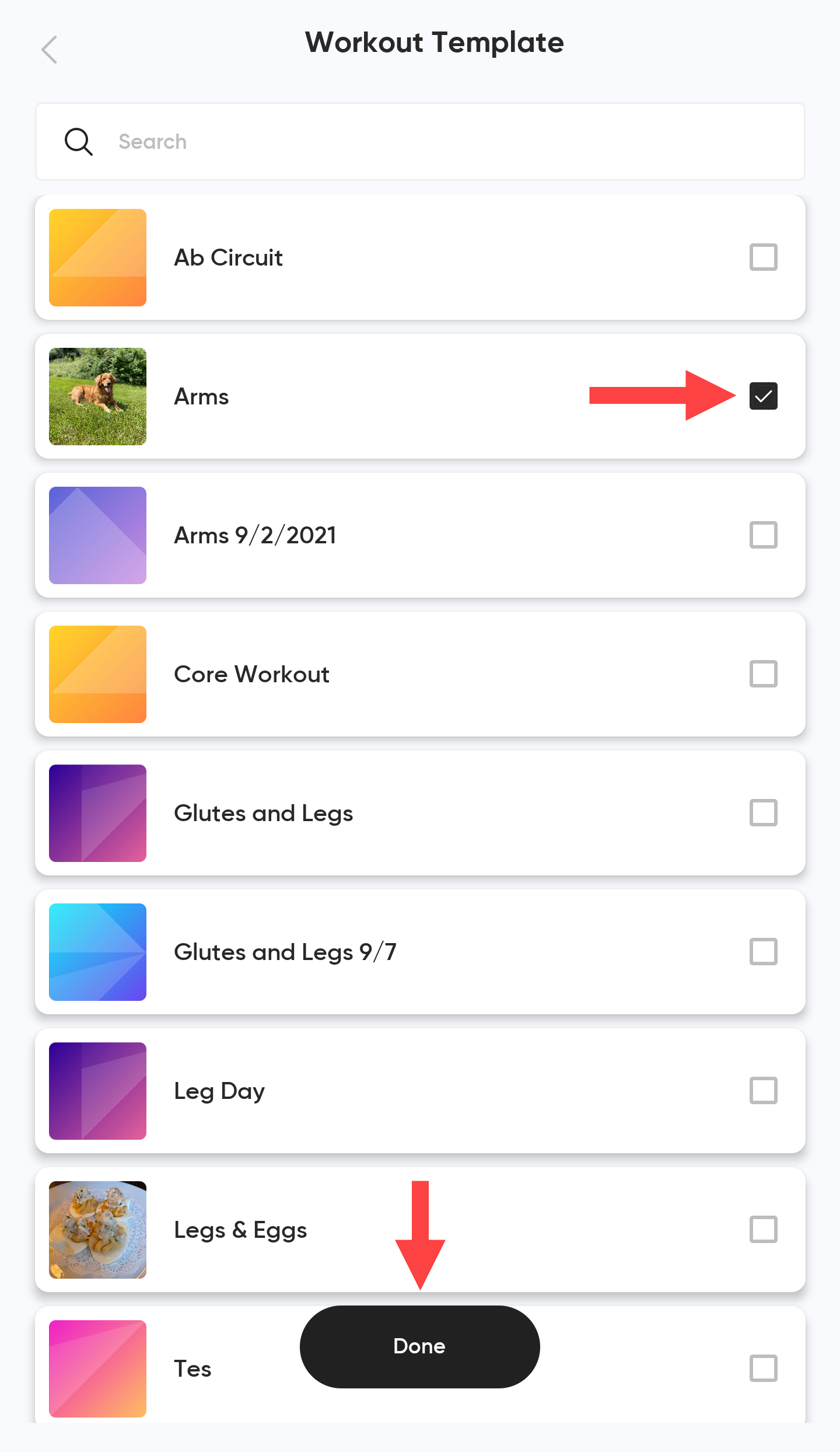Tick the Core Workout checkbox
This screenshot has height=1452, width=840.
click(x=763, y=674)
